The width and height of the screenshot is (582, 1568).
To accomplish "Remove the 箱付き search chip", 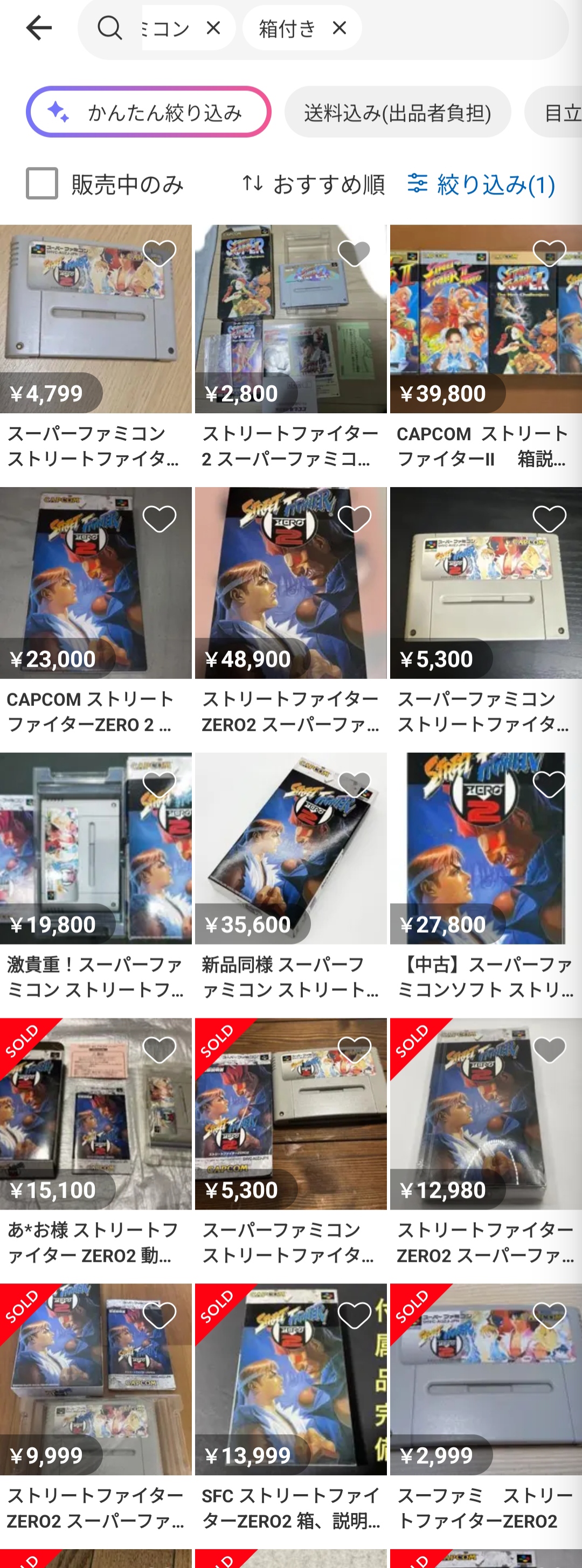I will tap(339, 28).
